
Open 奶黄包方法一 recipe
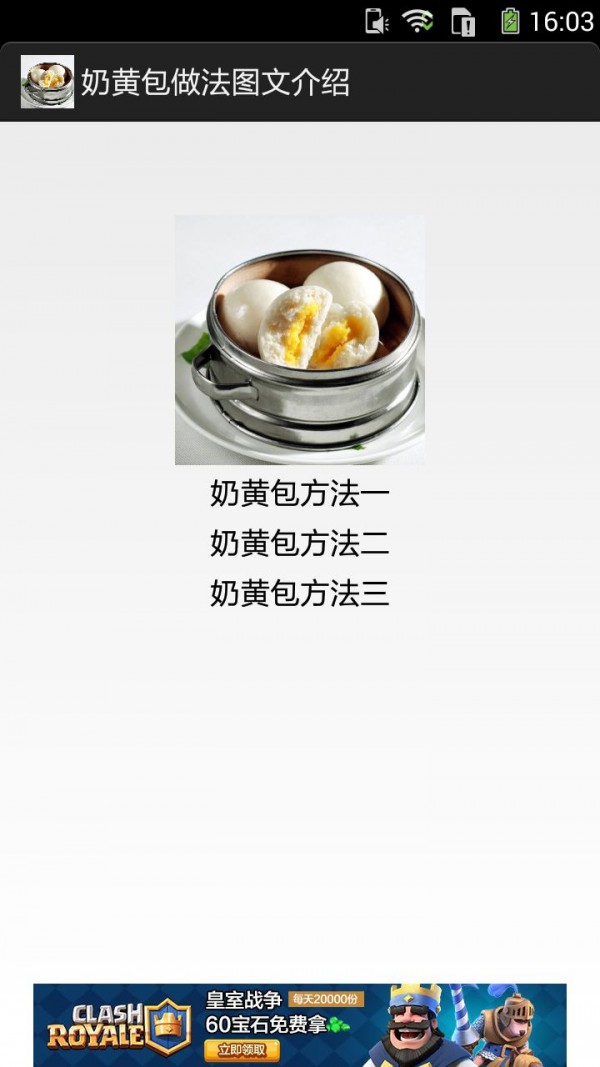[299, 493]
